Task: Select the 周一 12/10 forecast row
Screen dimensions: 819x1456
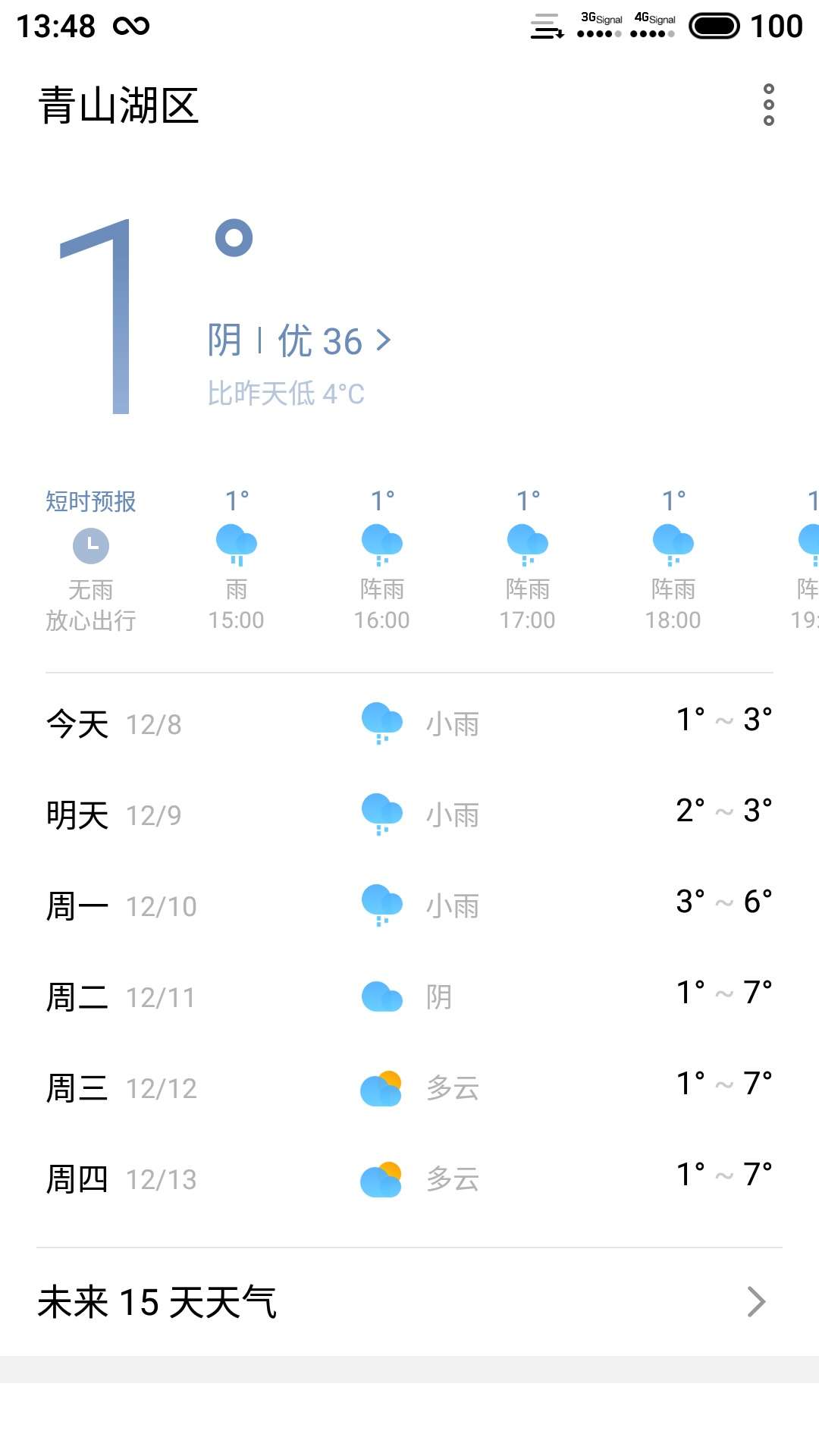Action: coord(409,905)
